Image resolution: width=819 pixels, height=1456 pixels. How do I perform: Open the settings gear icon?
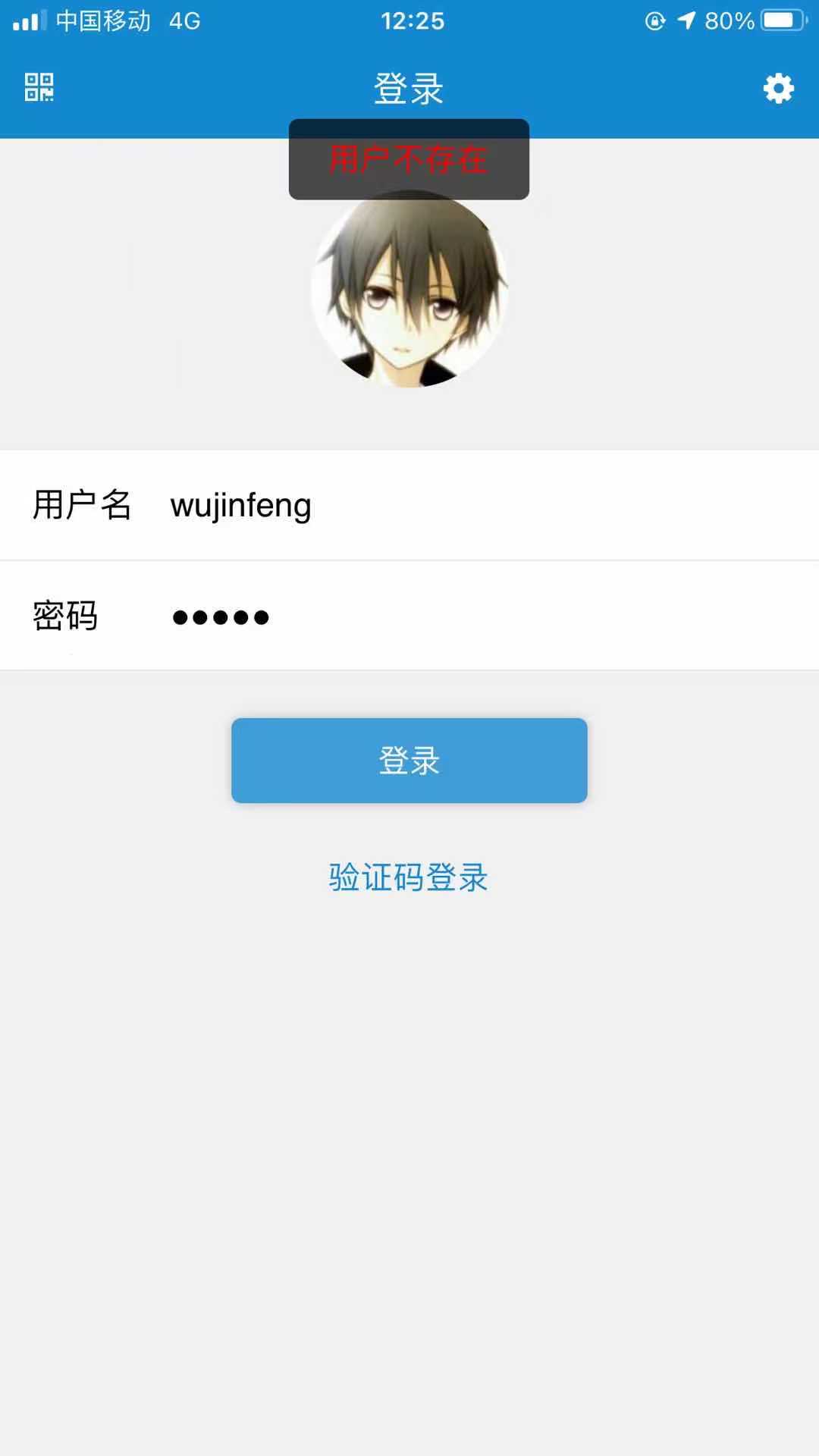(x=778, y=89)
